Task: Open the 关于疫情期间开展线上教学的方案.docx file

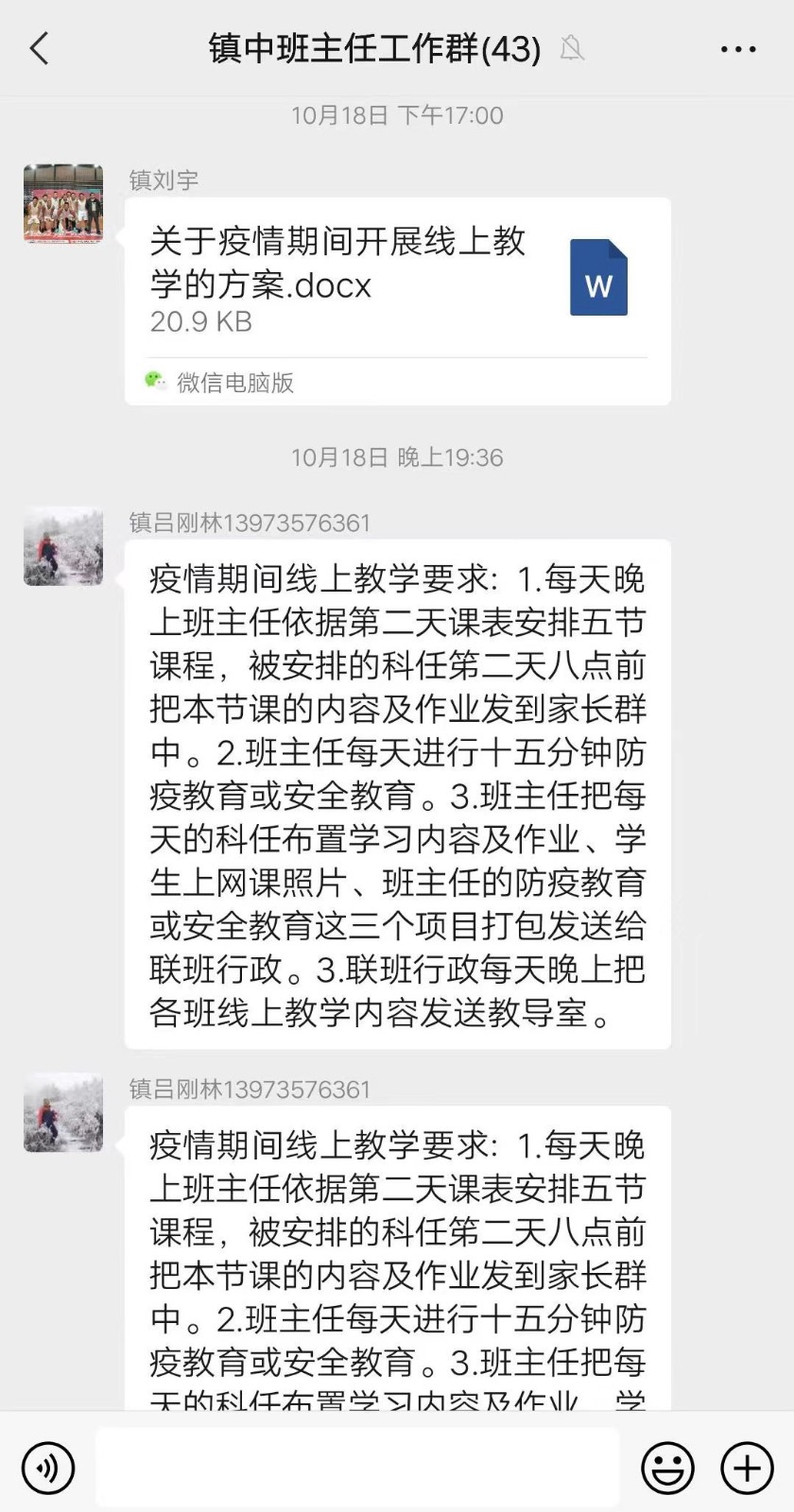Action: point(397,282)
